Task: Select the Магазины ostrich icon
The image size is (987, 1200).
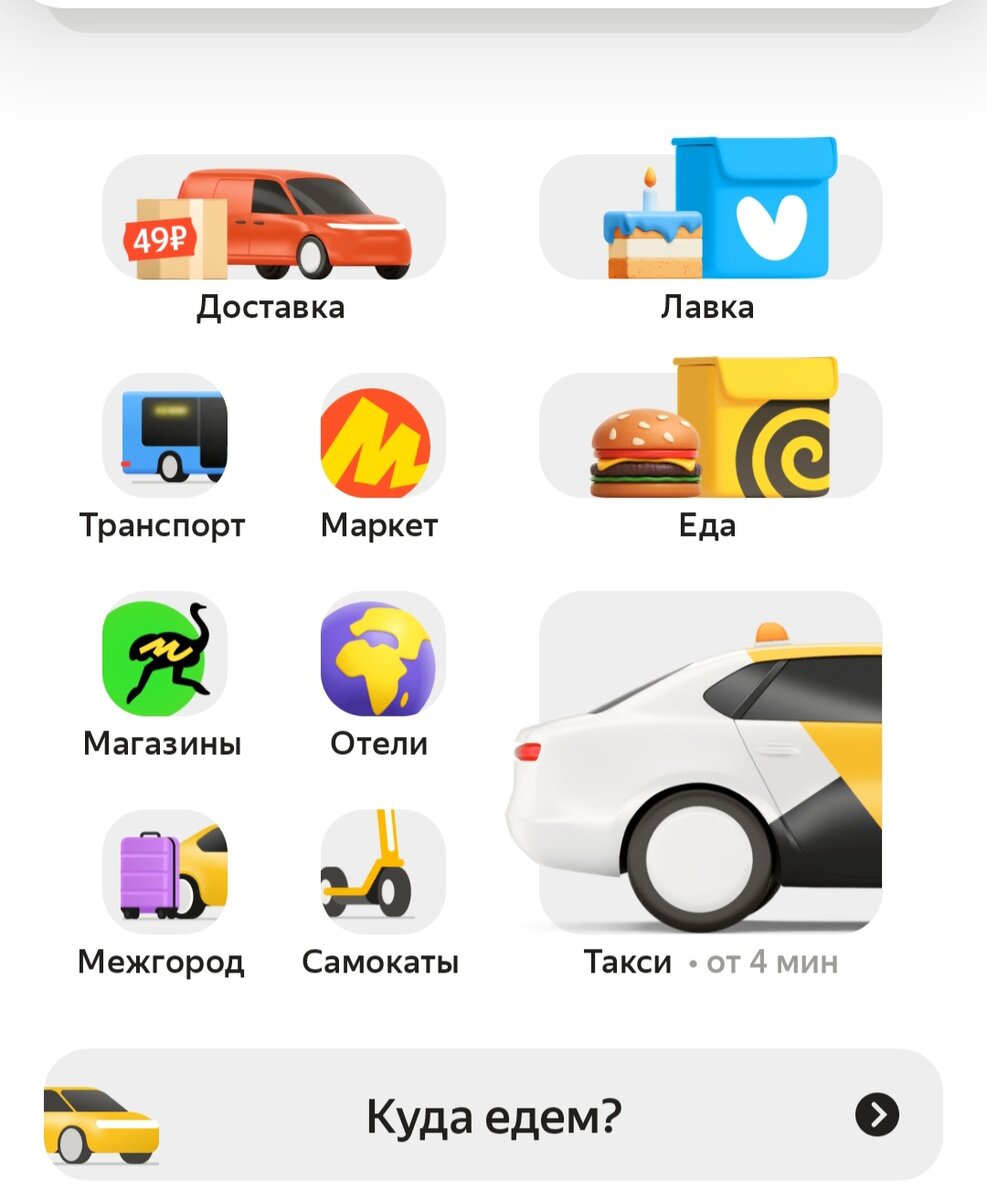Action: (163, 655)
